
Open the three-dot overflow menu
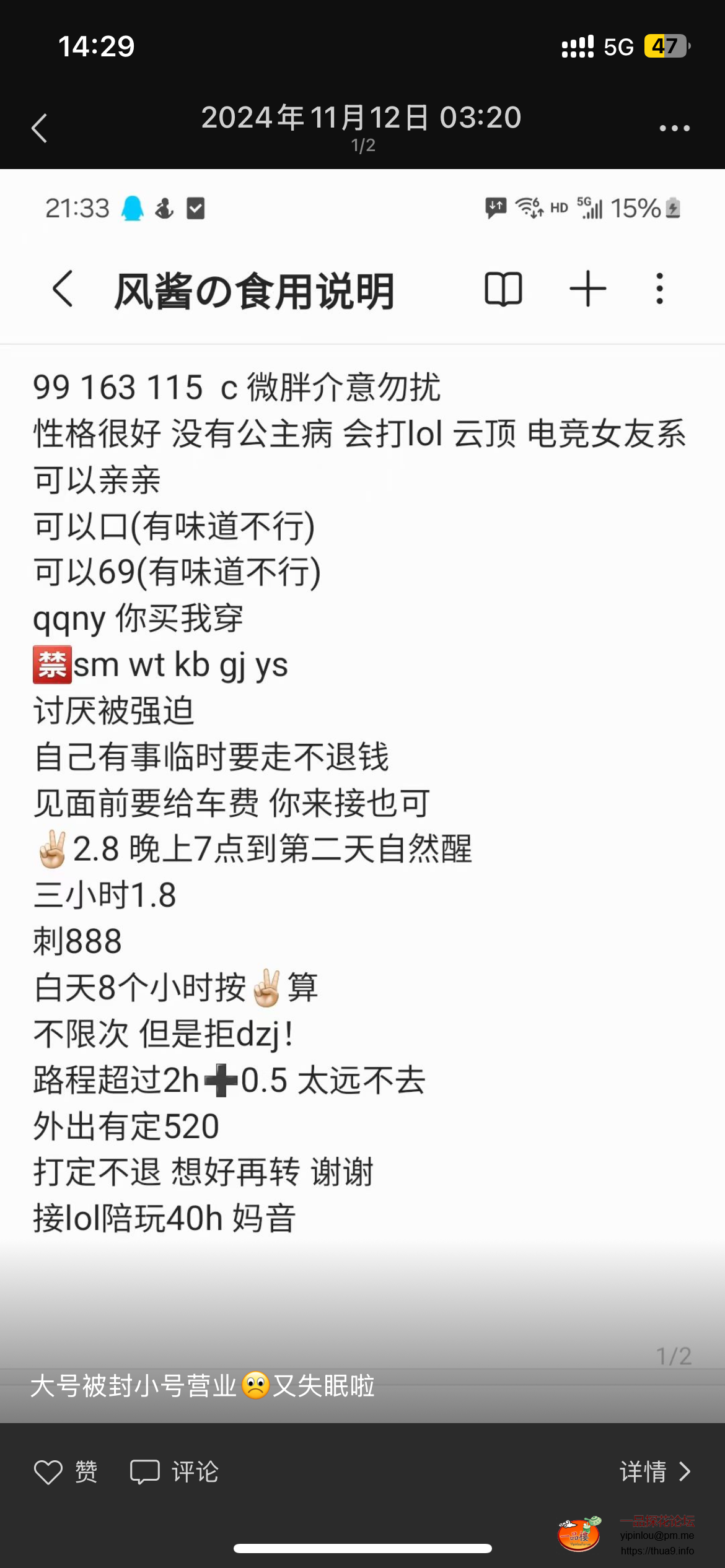674,128
